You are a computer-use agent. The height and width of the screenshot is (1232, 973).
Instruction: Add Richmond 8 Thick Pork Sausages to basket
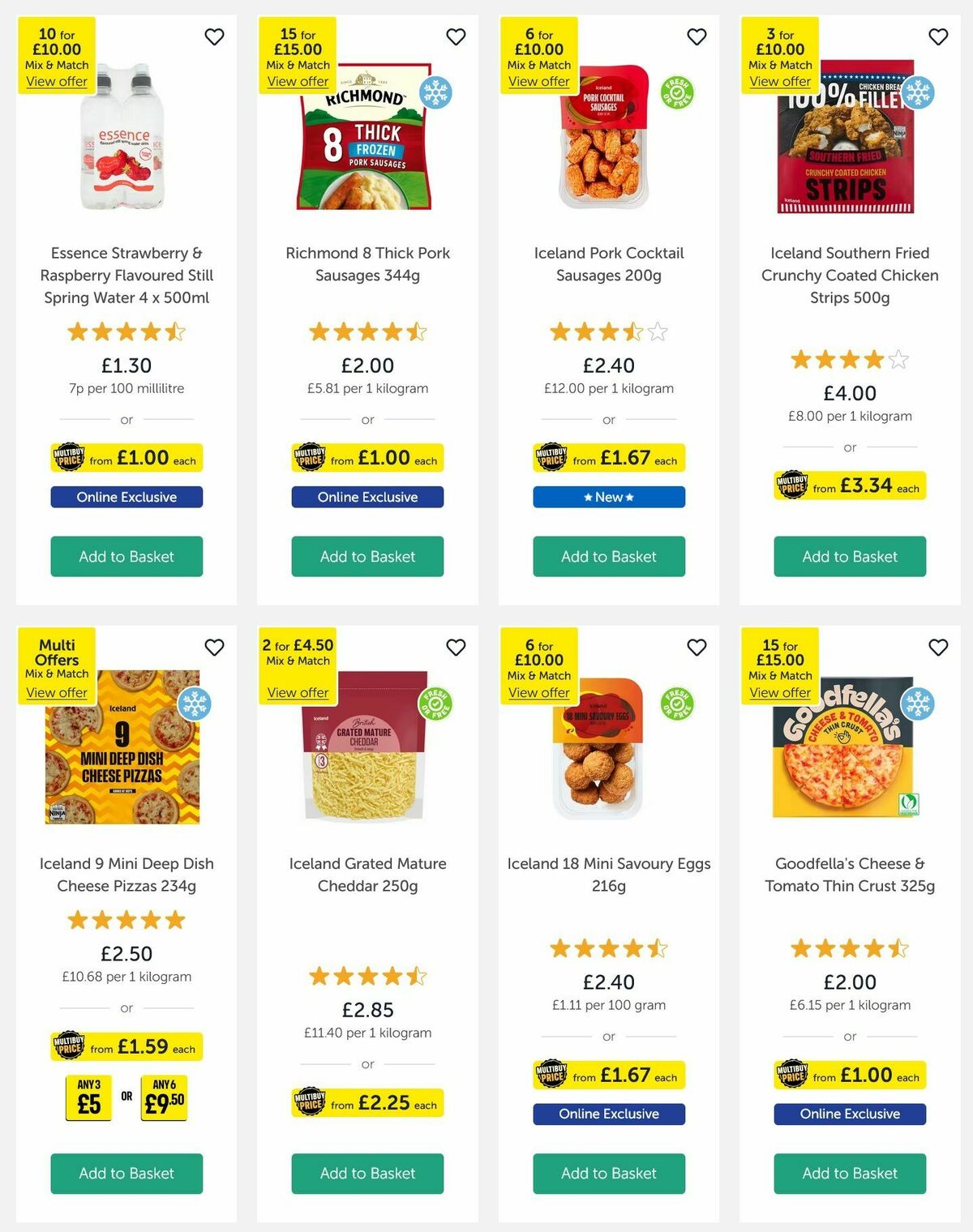pyautogui.click(x=366, y=557)
